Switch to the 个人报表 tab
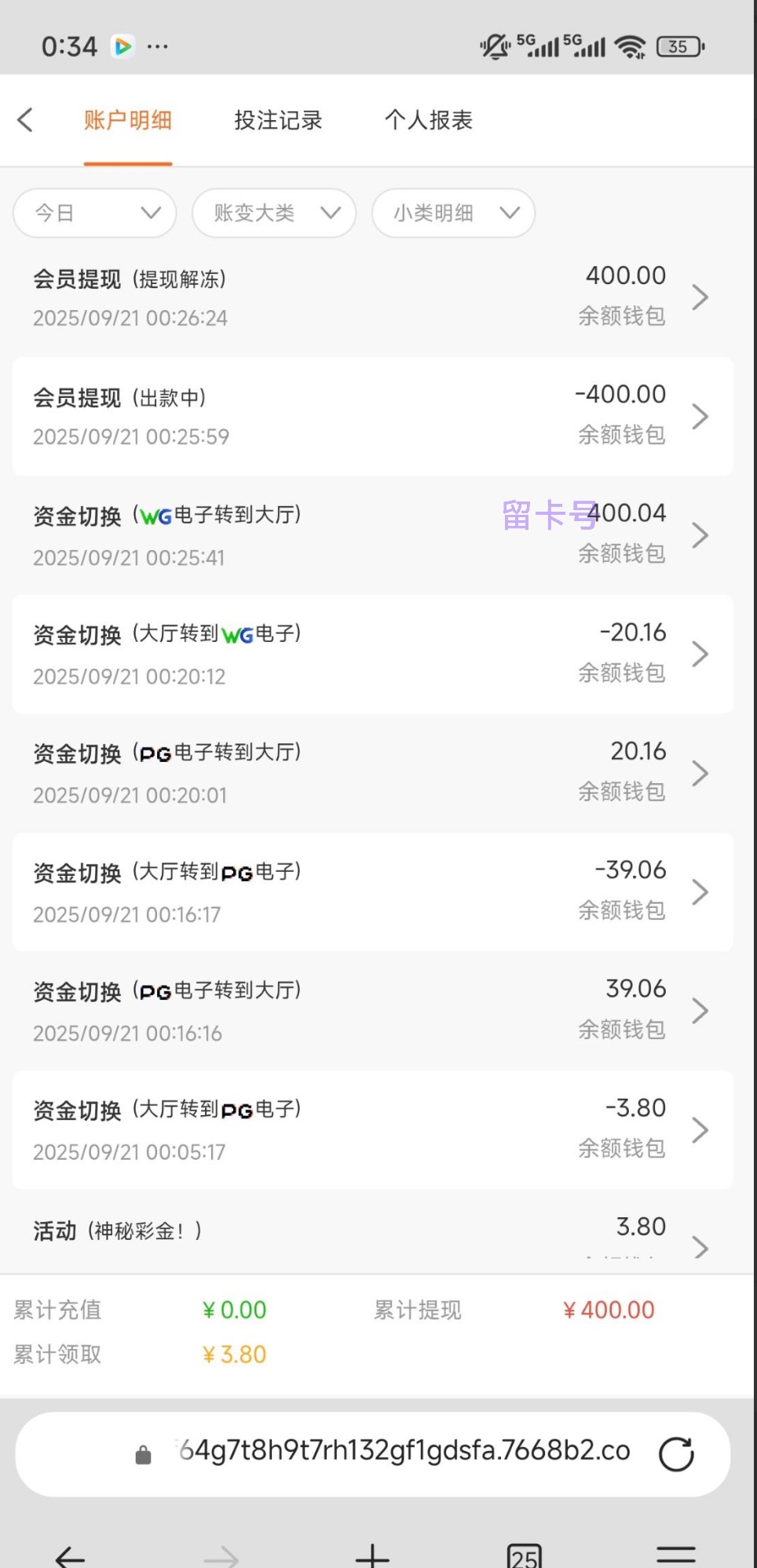 [x=428, y=120]
